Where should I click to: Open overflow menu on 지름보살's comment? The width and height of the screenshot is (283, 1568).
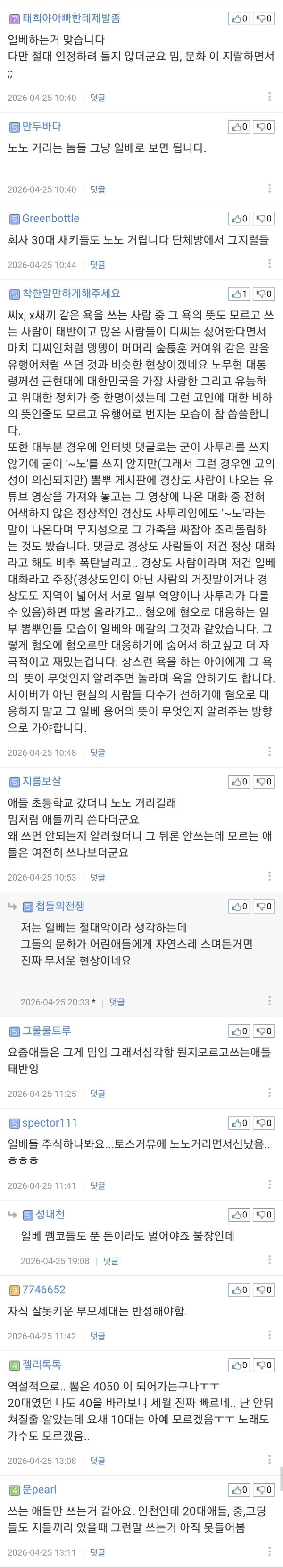point(270,876)
